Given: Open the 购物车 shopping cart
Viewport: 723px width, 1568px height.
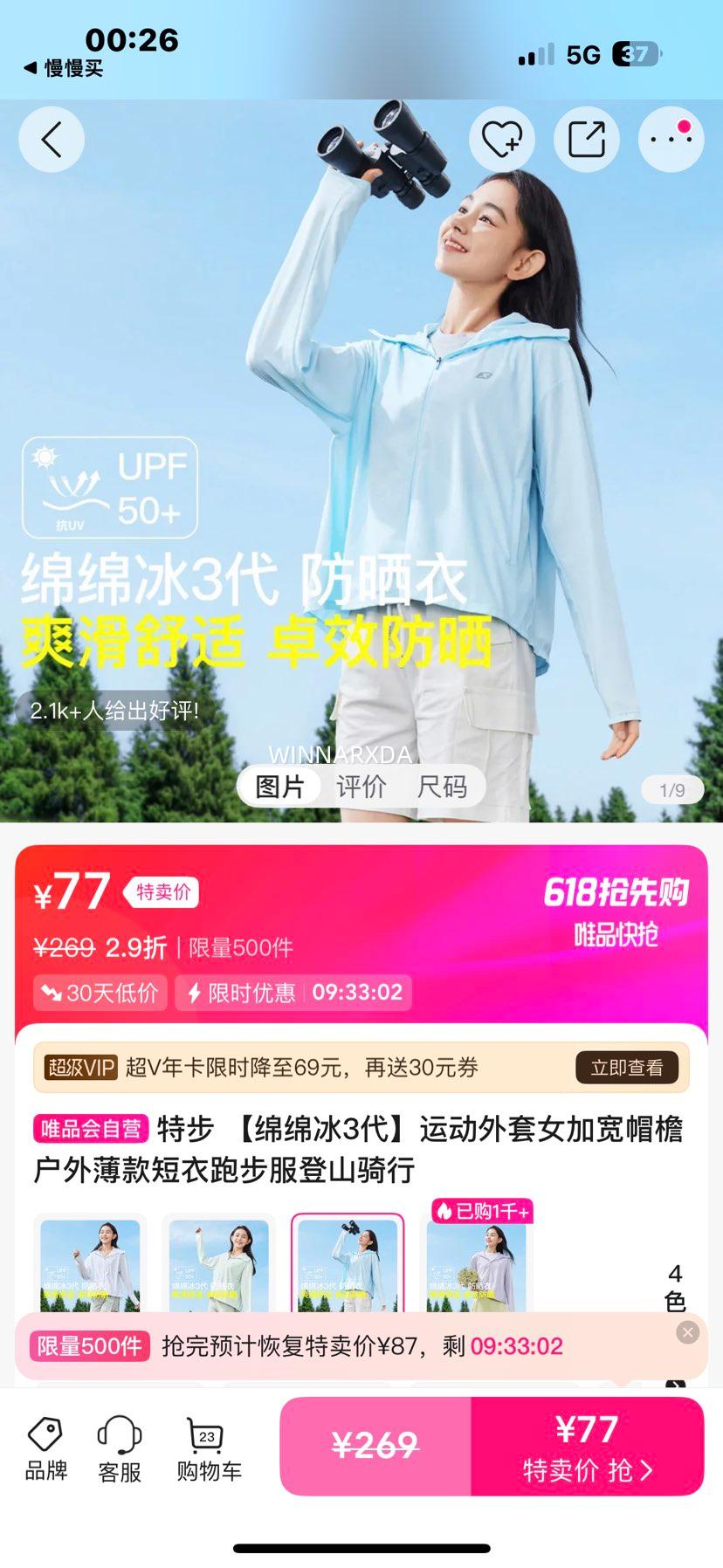Looking at the screenshot, I should pyautogui.click(x=209, y=1449).
